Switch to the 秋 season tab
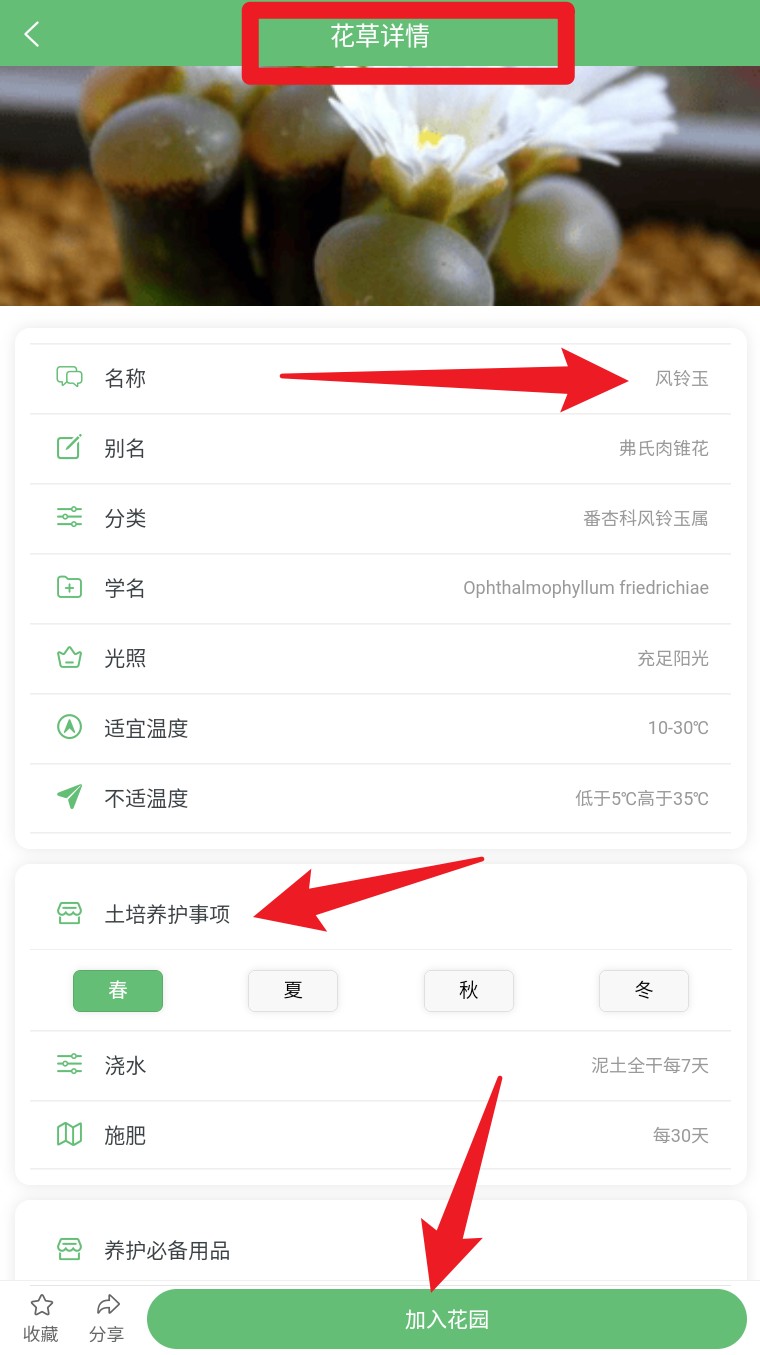760x1355 pixels. click(469, 991)
